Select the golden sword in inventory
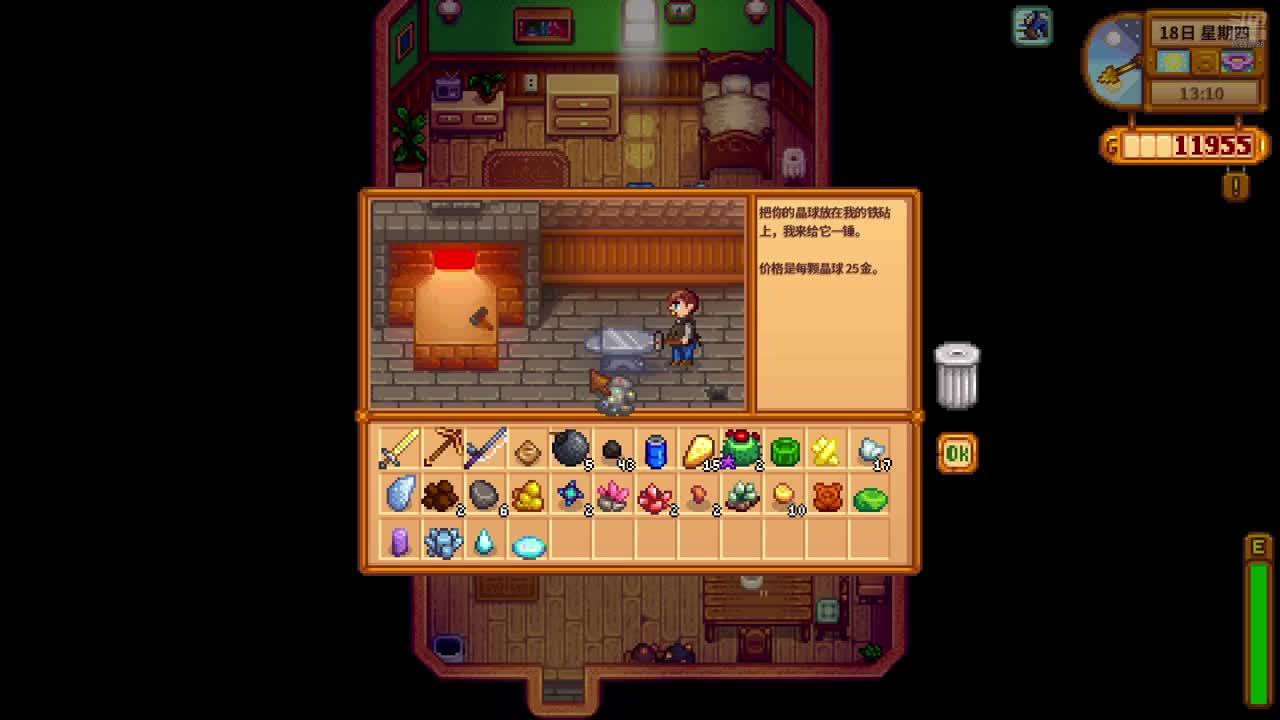The image size is (1280, 720). 399,450
